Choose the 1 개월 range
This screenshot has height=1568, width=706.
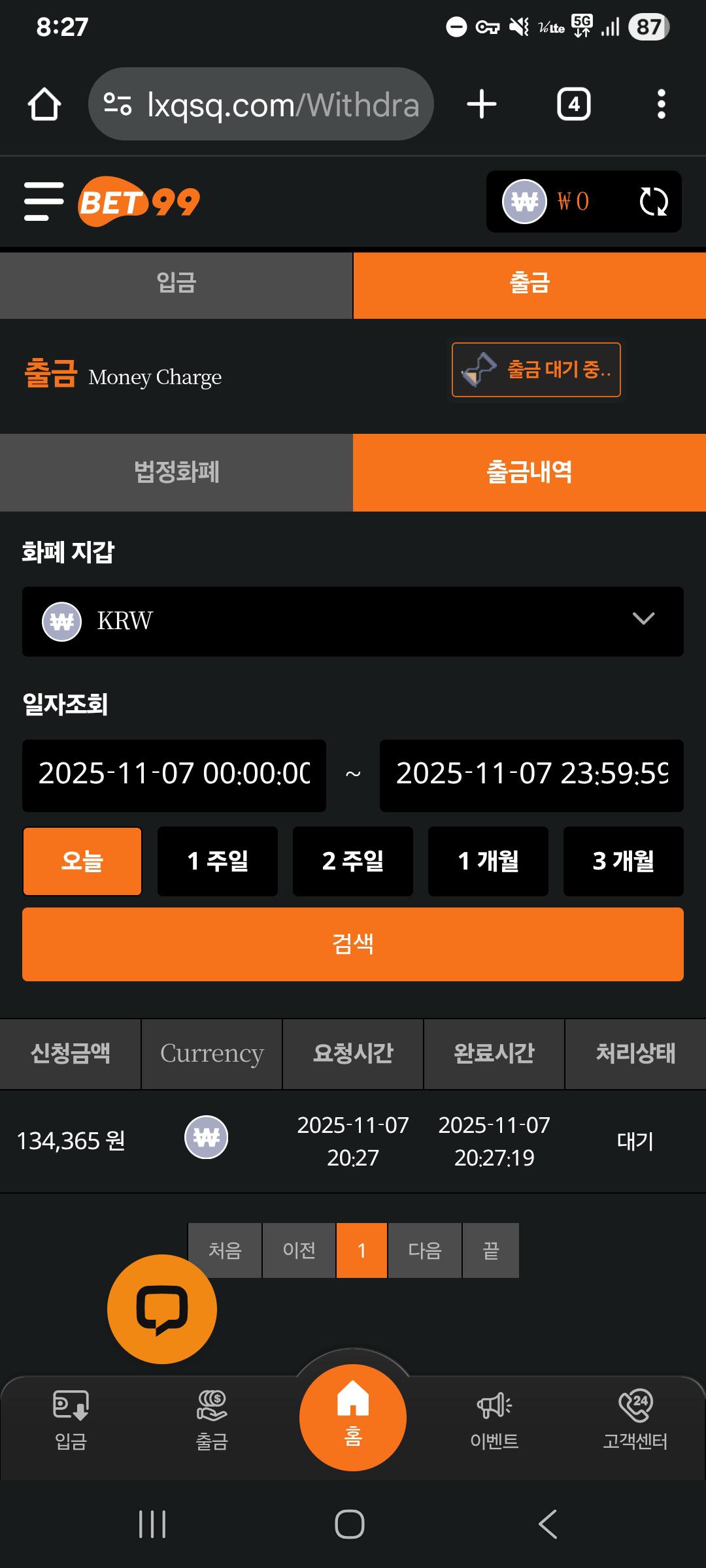488,861
